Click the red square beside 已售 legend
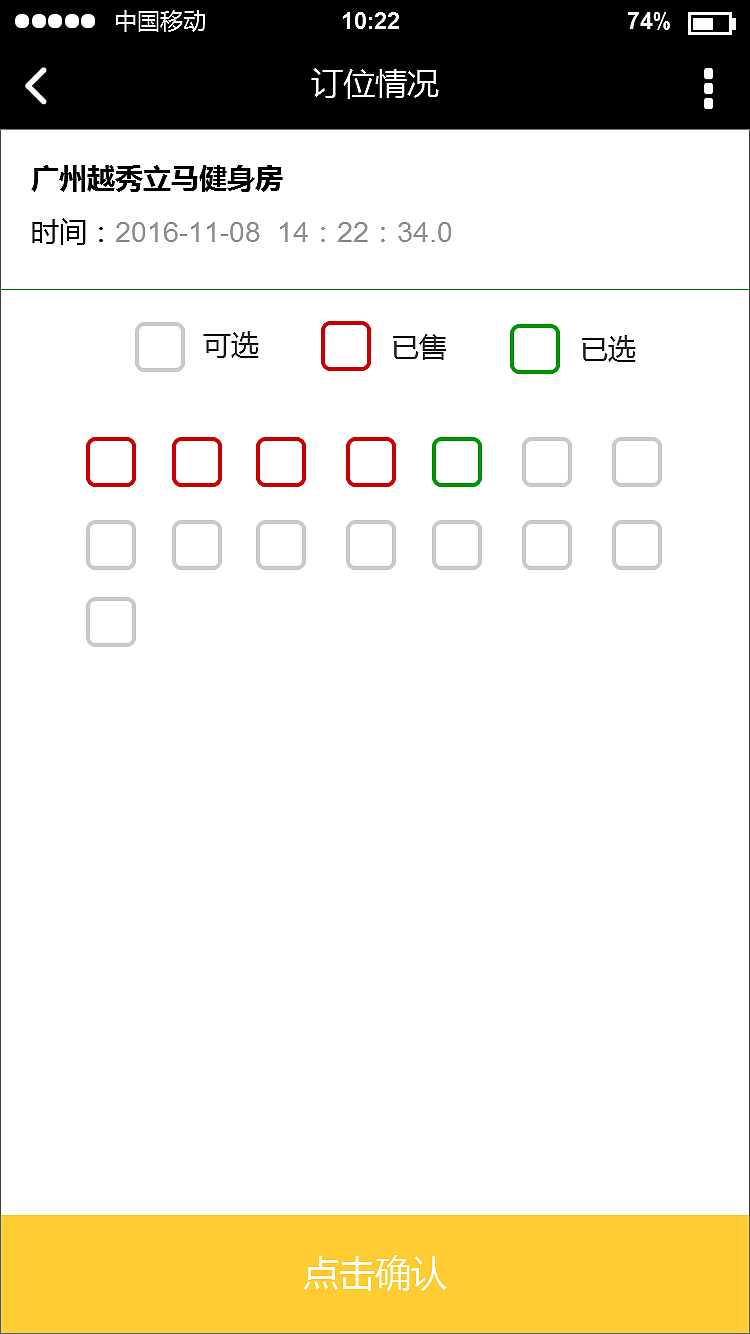750x1334 pixels. 346,349
